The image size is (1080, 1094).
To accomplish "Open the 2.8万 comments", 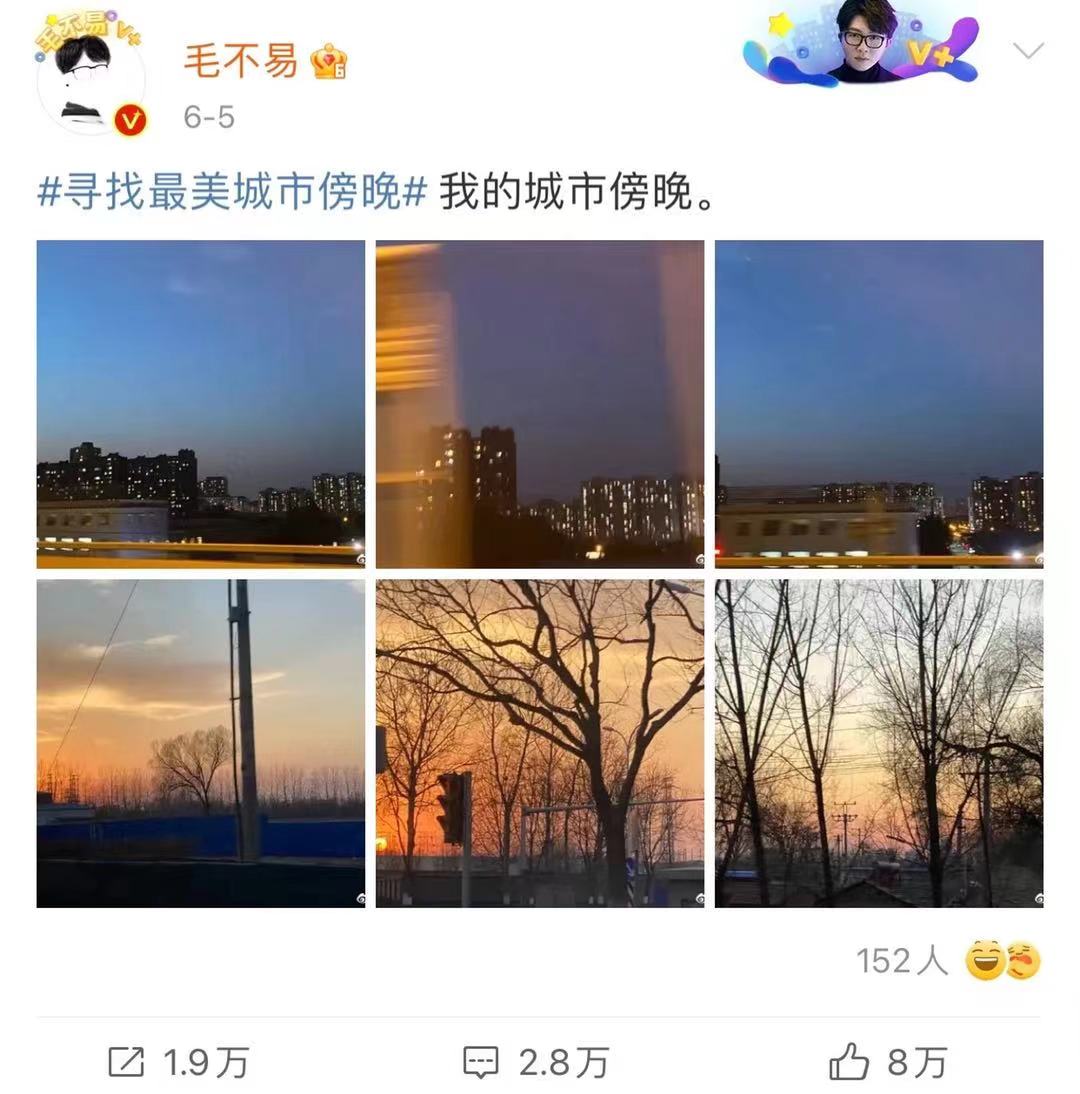I will (536, 1062).
